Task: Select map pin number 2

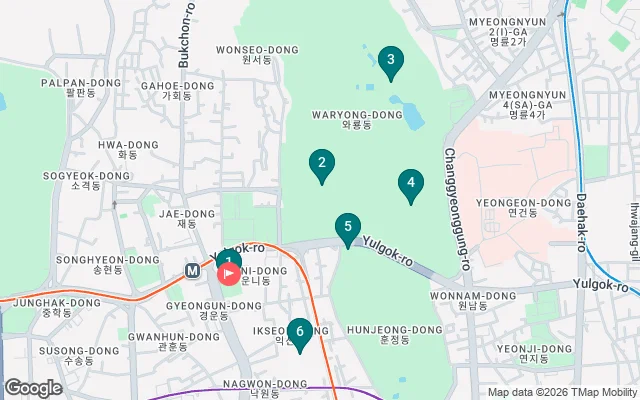Action: pos(321,163)
